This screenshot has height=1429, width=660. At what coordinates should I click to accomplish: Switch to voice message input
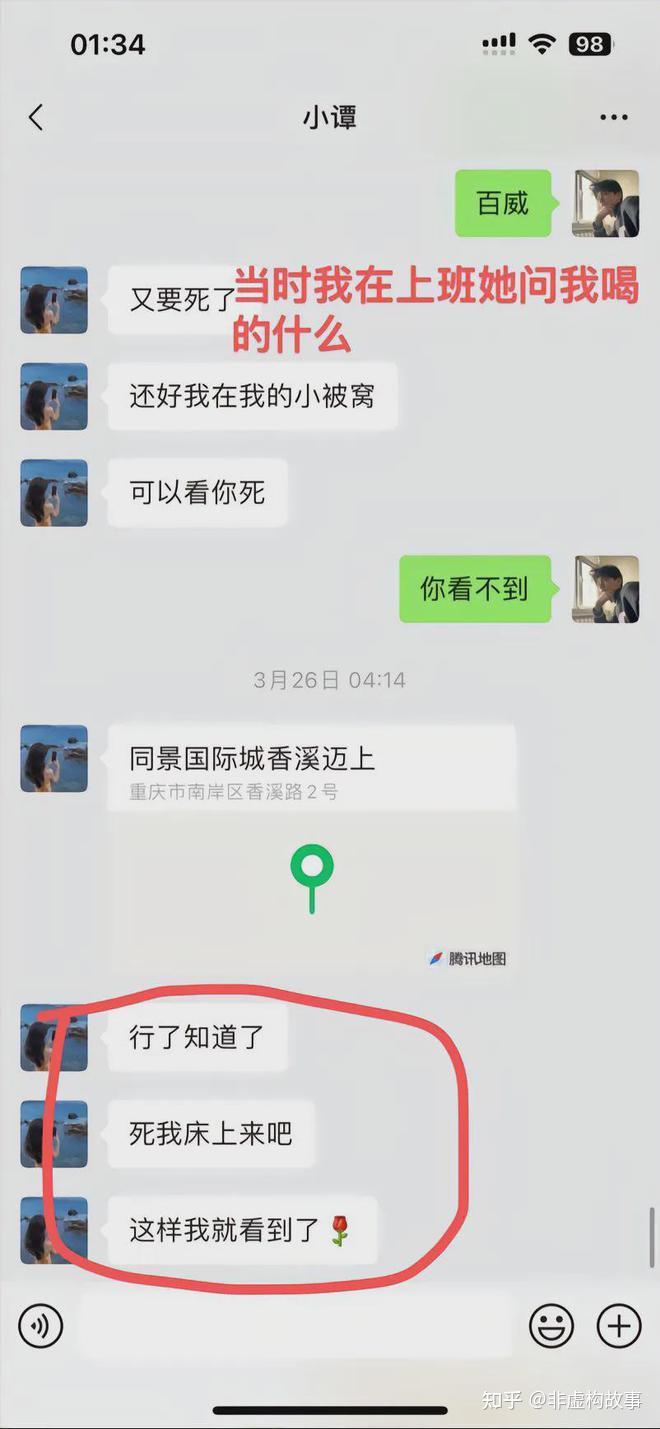(x=41, y=1326)
